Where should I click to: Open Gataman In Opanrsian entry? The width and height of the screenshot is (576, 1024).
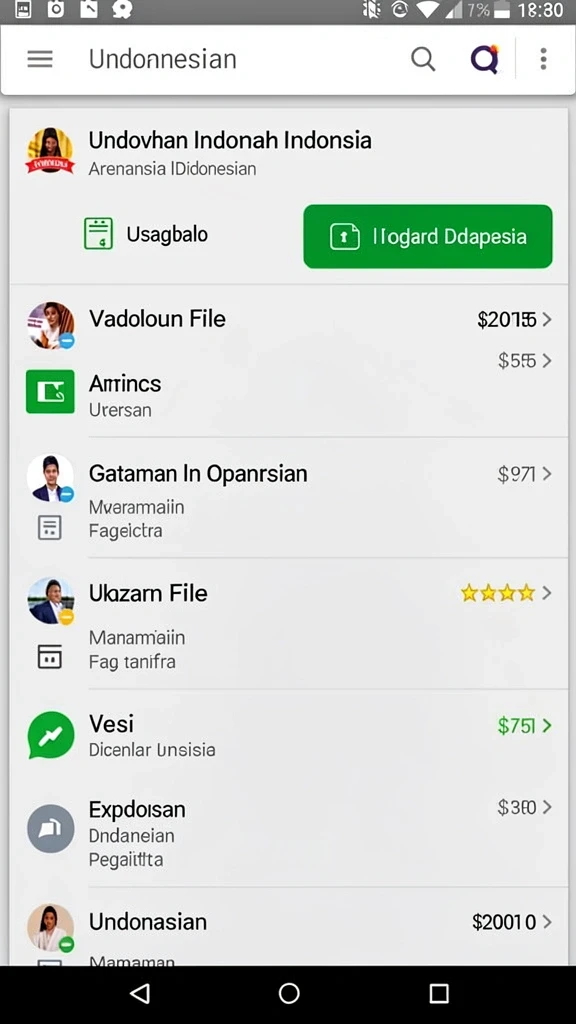pos(289,498)
